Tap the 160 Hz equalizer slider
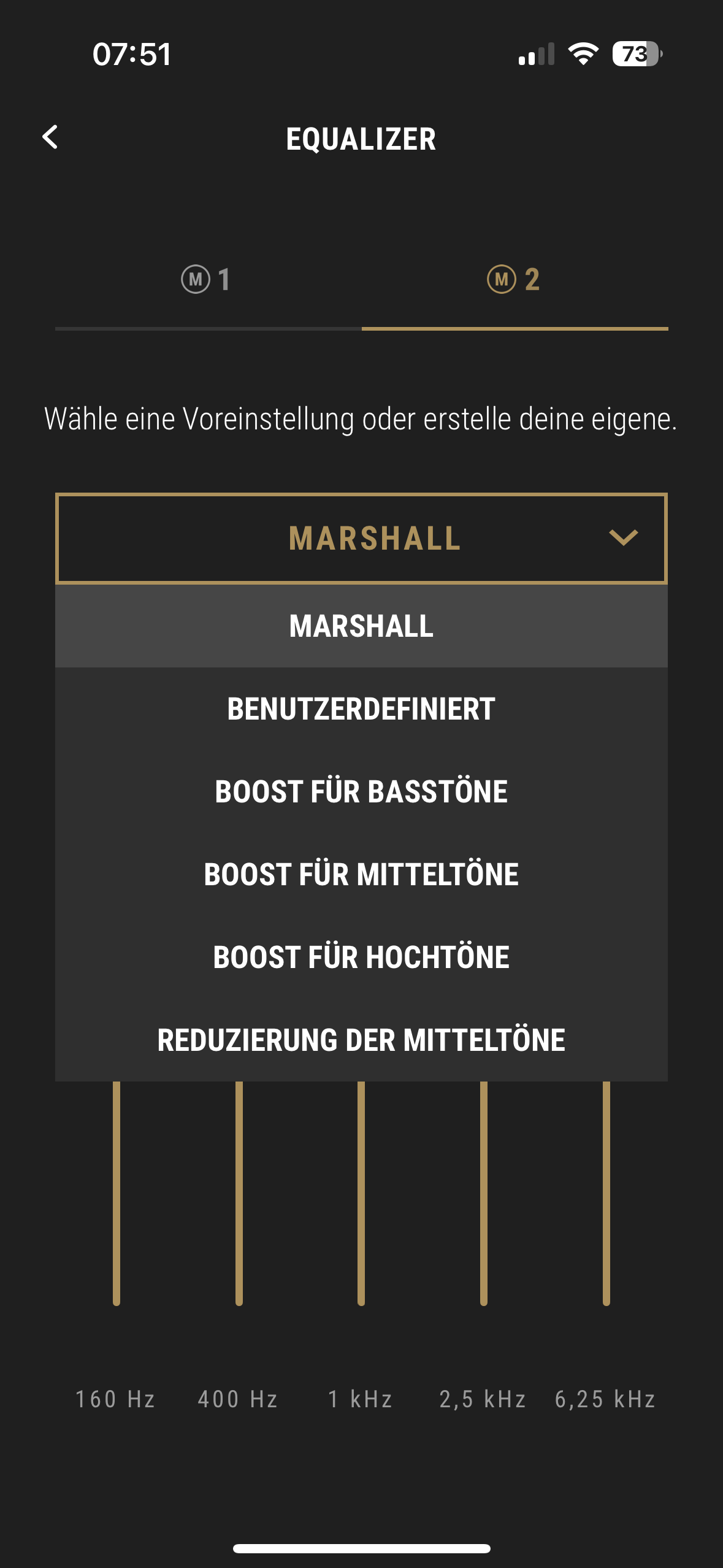This screenshot has width=723, height=1568. (117, 1193)
